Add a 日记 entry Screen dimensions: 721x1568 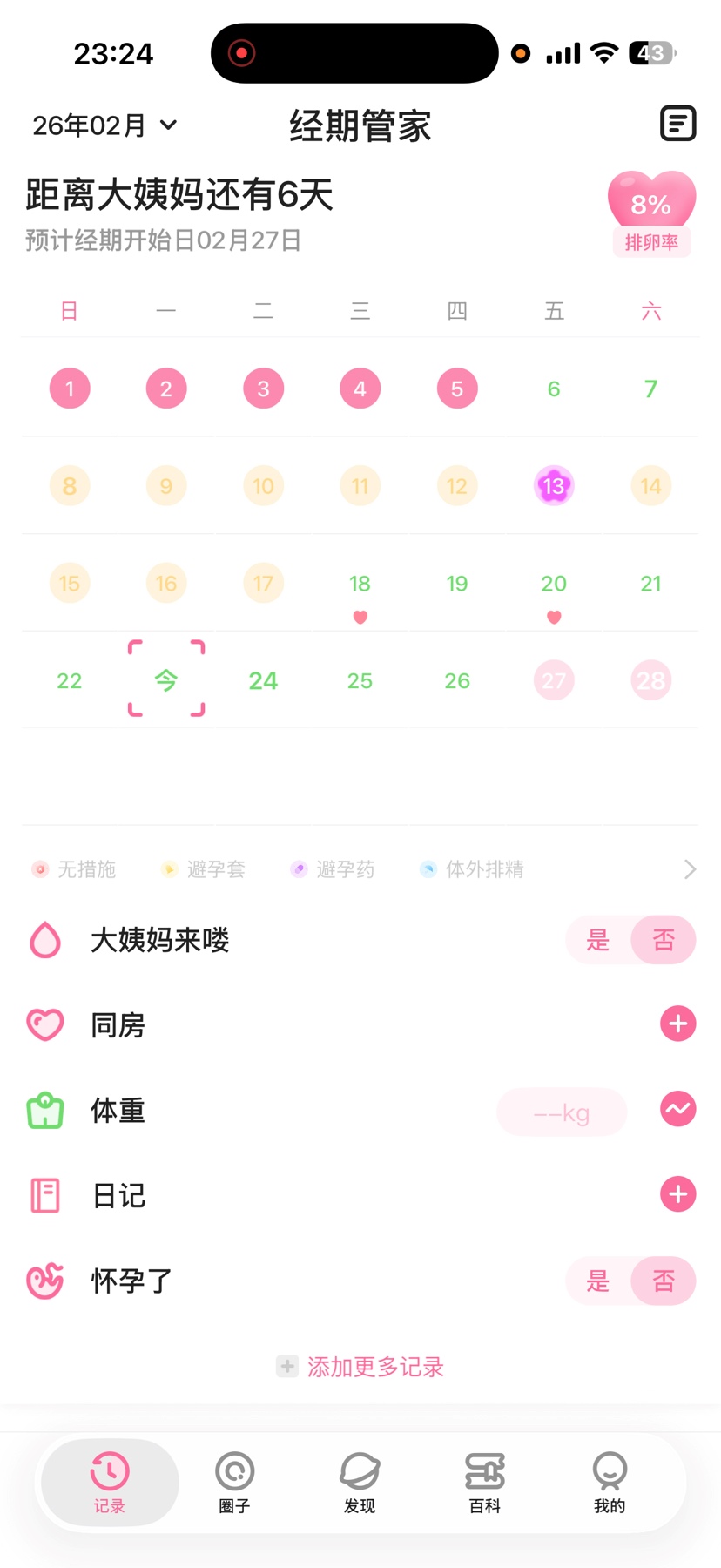click(x=677, y=1194)
